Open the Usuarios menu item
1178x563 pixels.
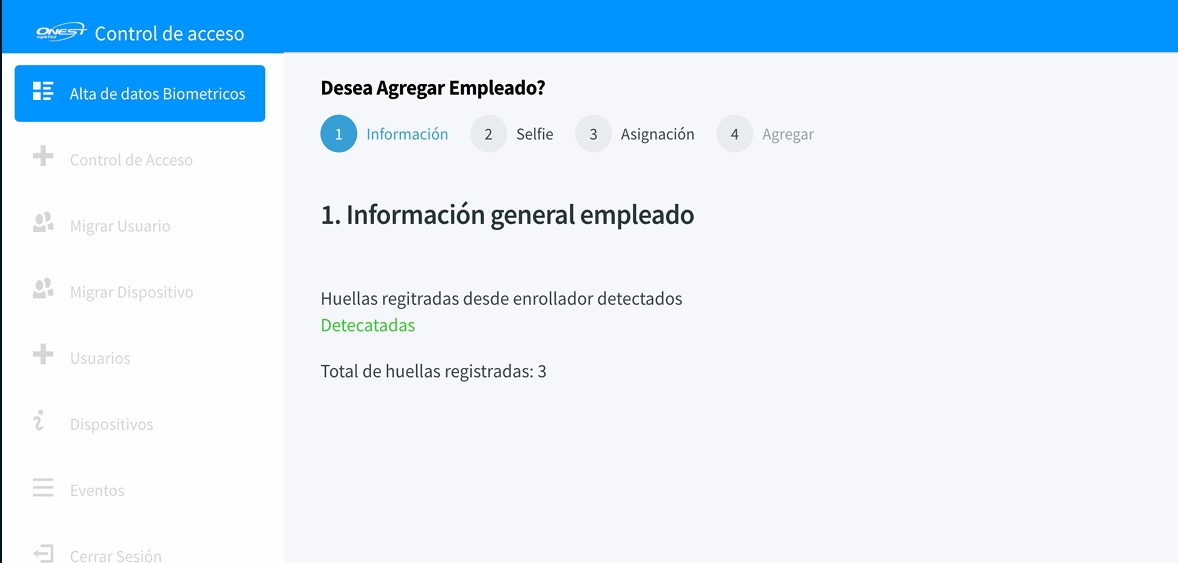point(99,358)
